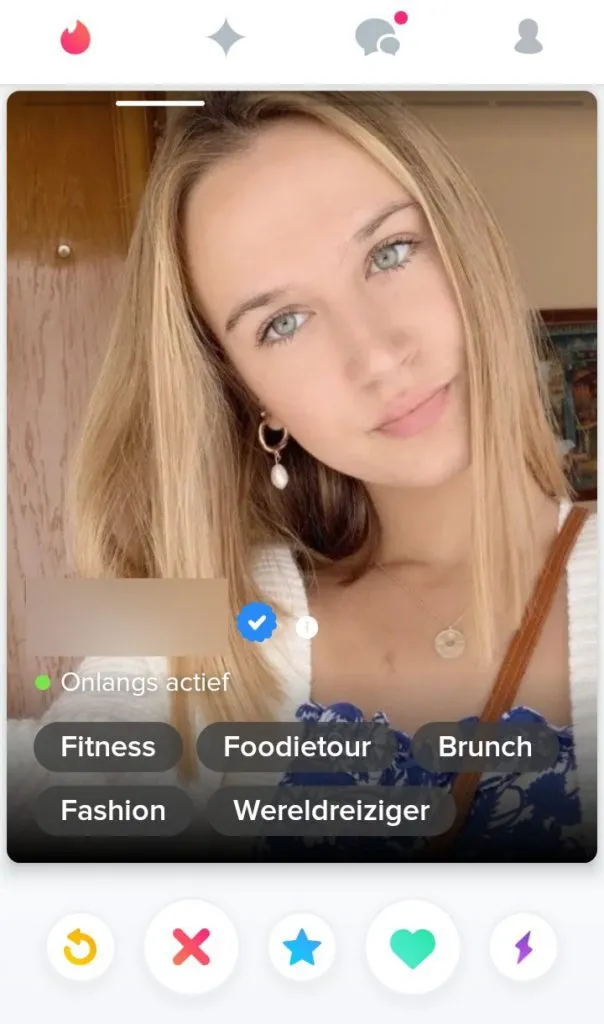Open profile details info icon
This screenshot has height=1024, width=604.
point(307,627)
